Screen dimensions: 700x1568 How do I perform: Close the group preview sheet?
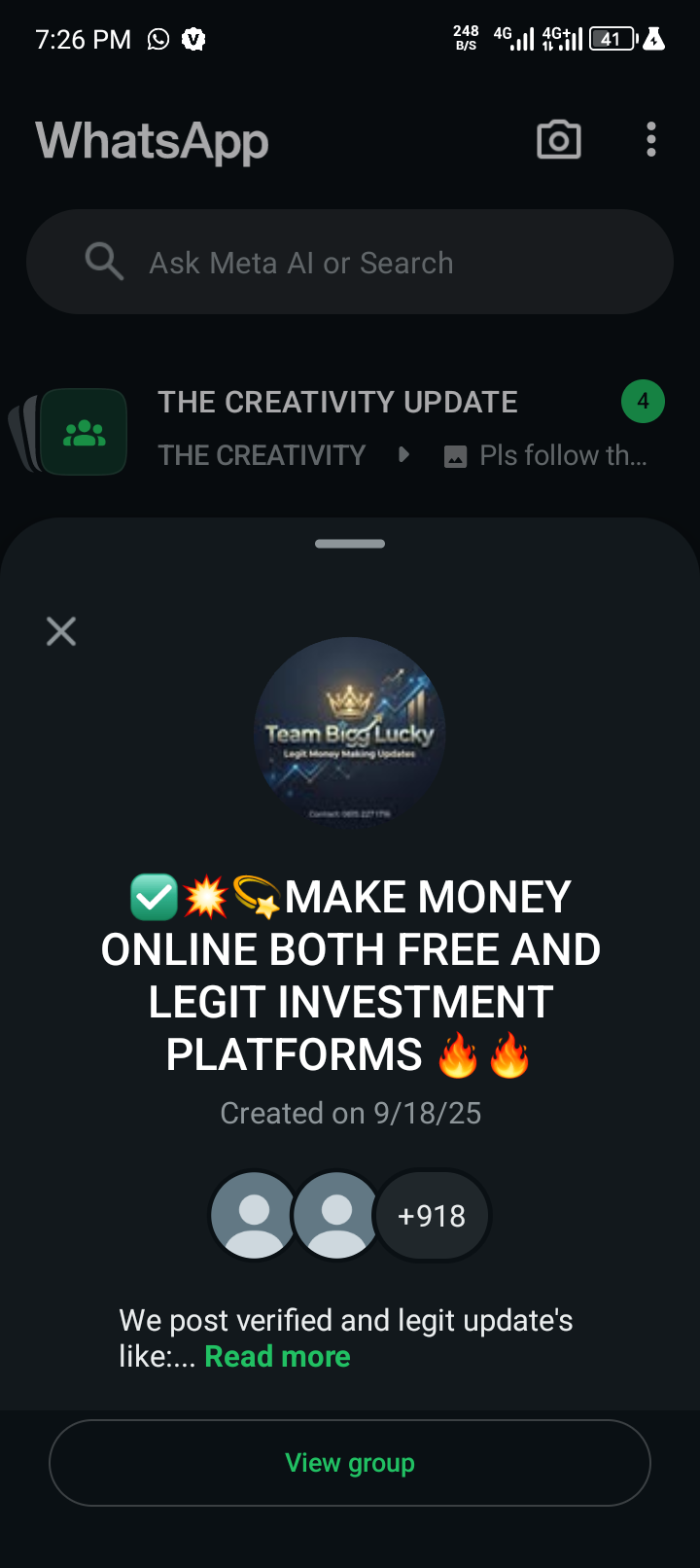click(x=61, y=632)
